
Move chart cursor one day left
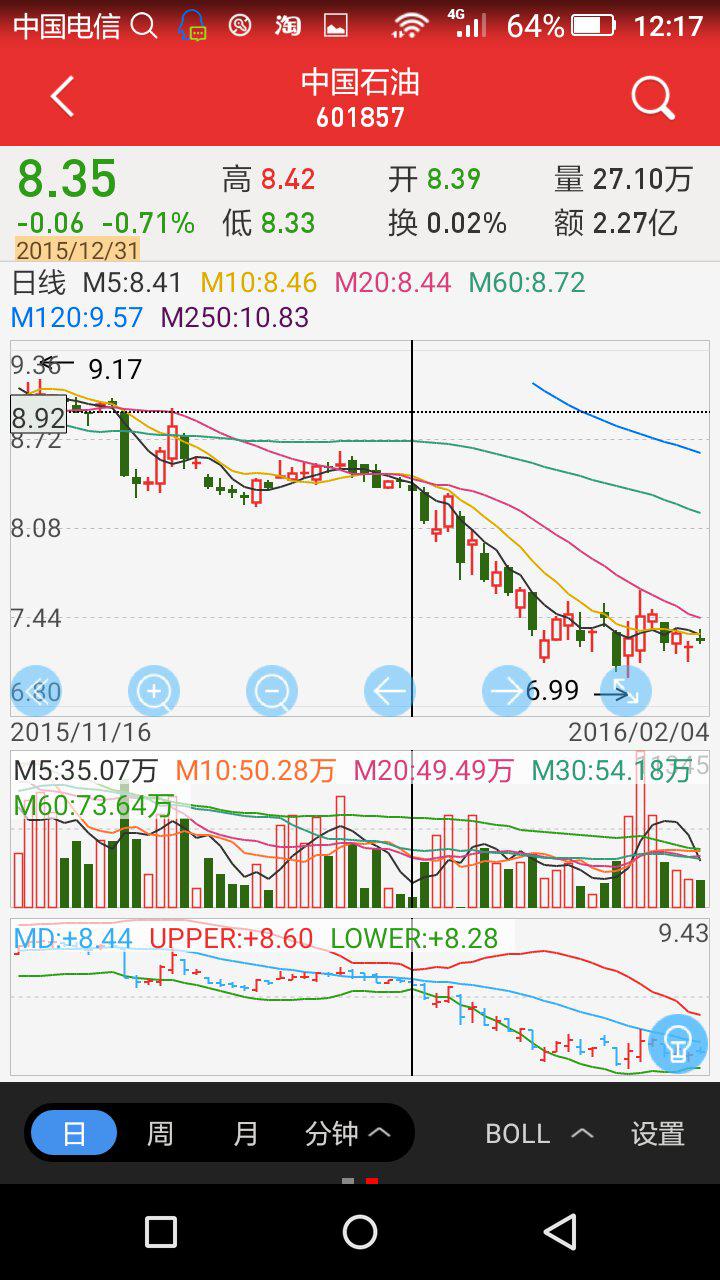390,691
